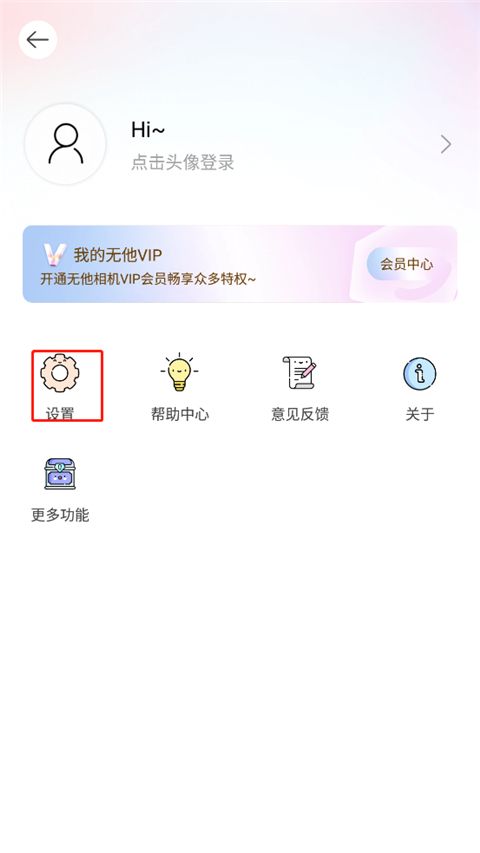
Task: Tap the avatar to log in
Action: 65,144
